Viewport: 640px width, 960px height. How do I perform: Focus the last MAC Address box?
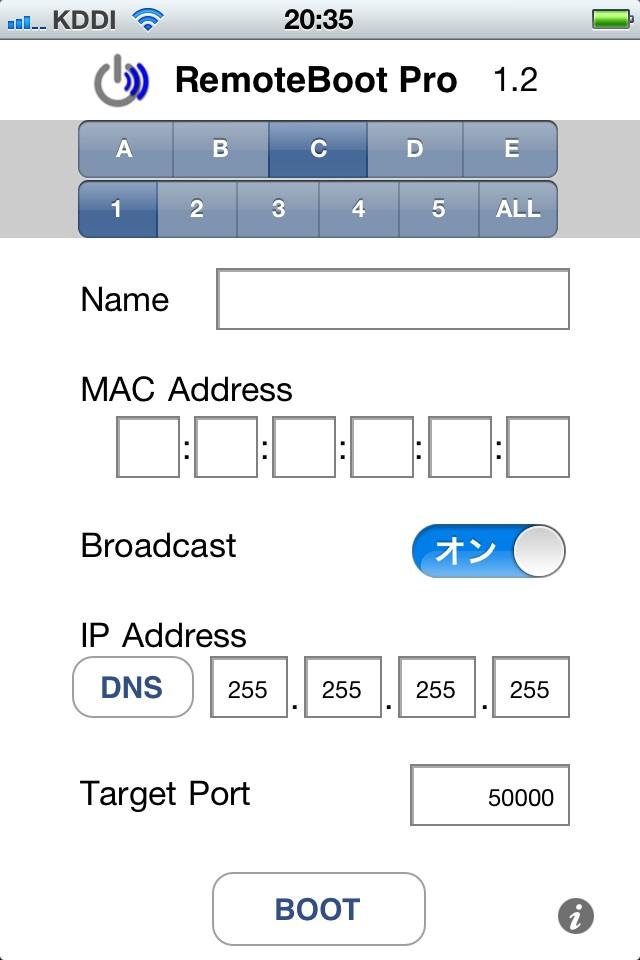pyautogui.click(x=538, y=447)
